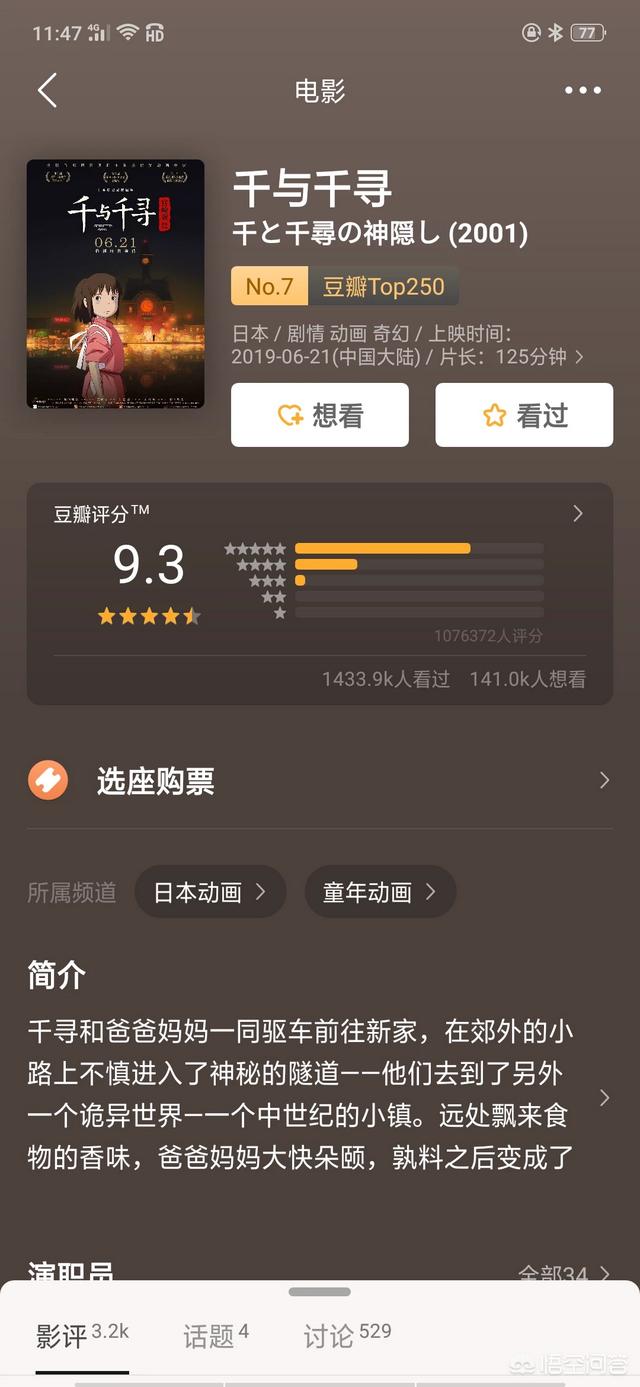
Task: Open the 豆瓣Top250 No.7 ranking badge
Action: point(345,287)
